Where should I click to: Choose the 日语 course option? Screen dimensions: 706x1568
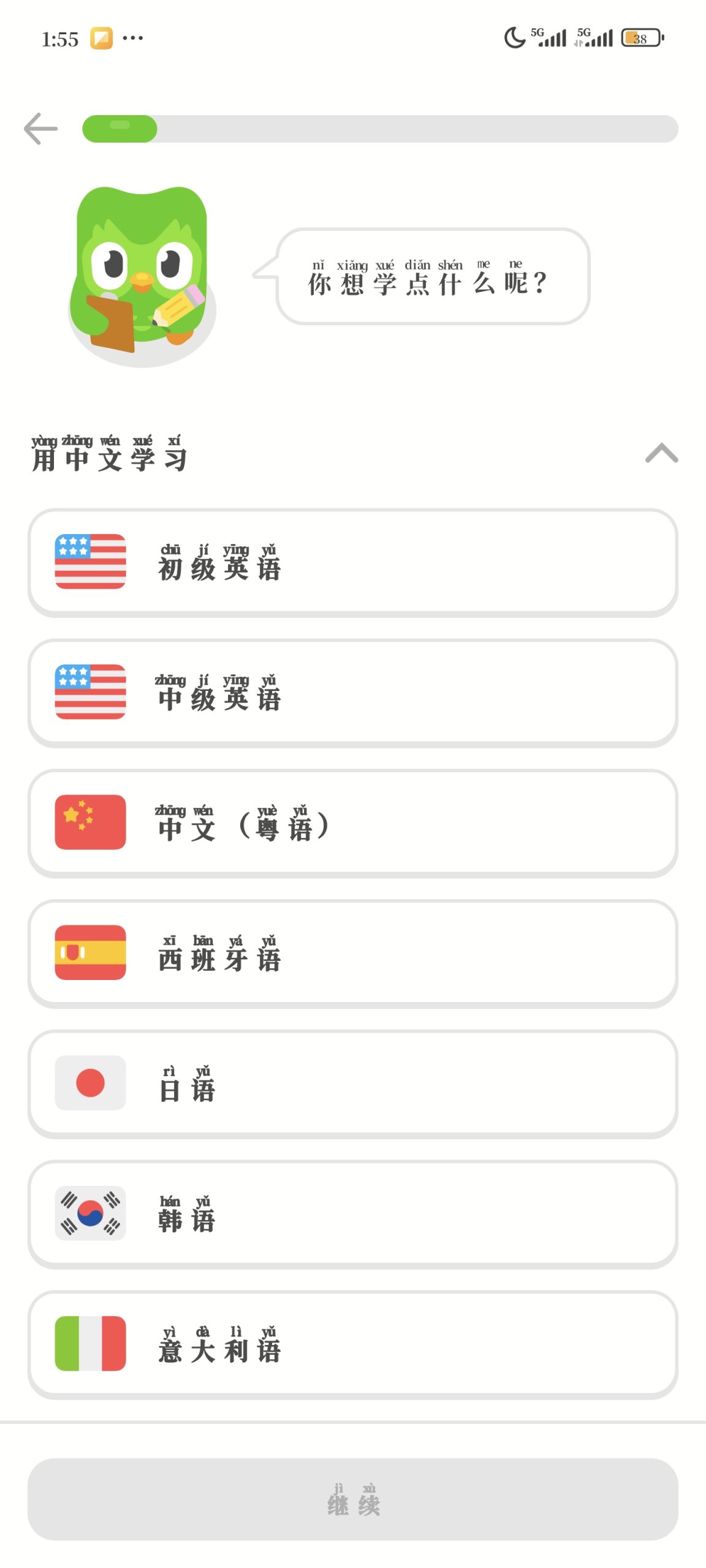(x=352, y=1084)
